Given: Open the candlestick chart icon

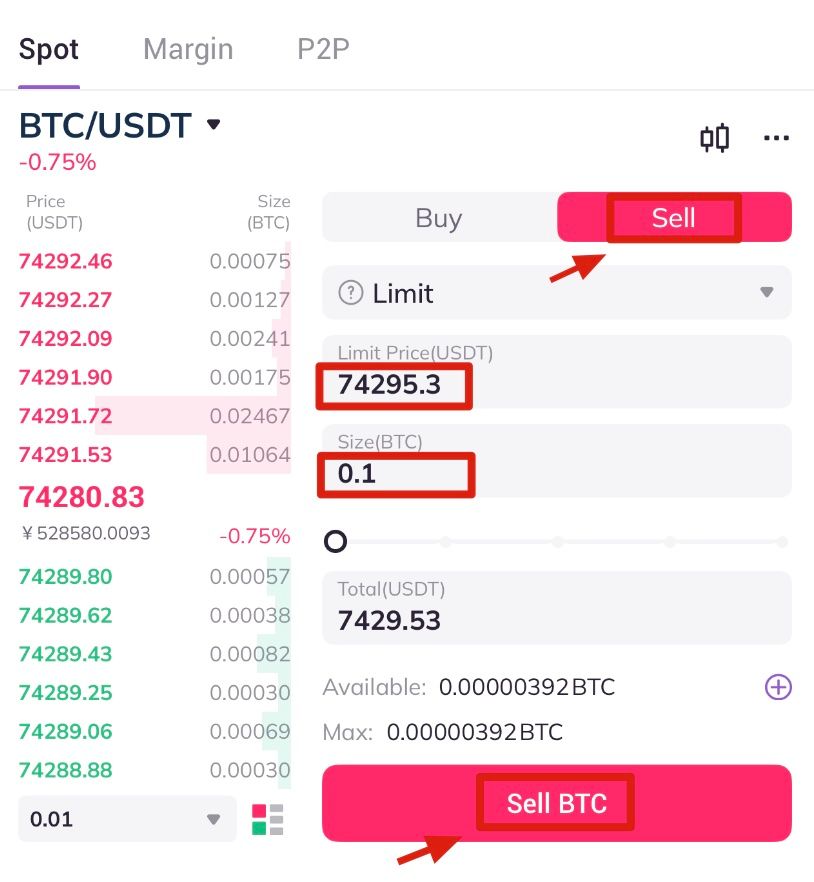Looking at the screenshot, I should [714, 138].
